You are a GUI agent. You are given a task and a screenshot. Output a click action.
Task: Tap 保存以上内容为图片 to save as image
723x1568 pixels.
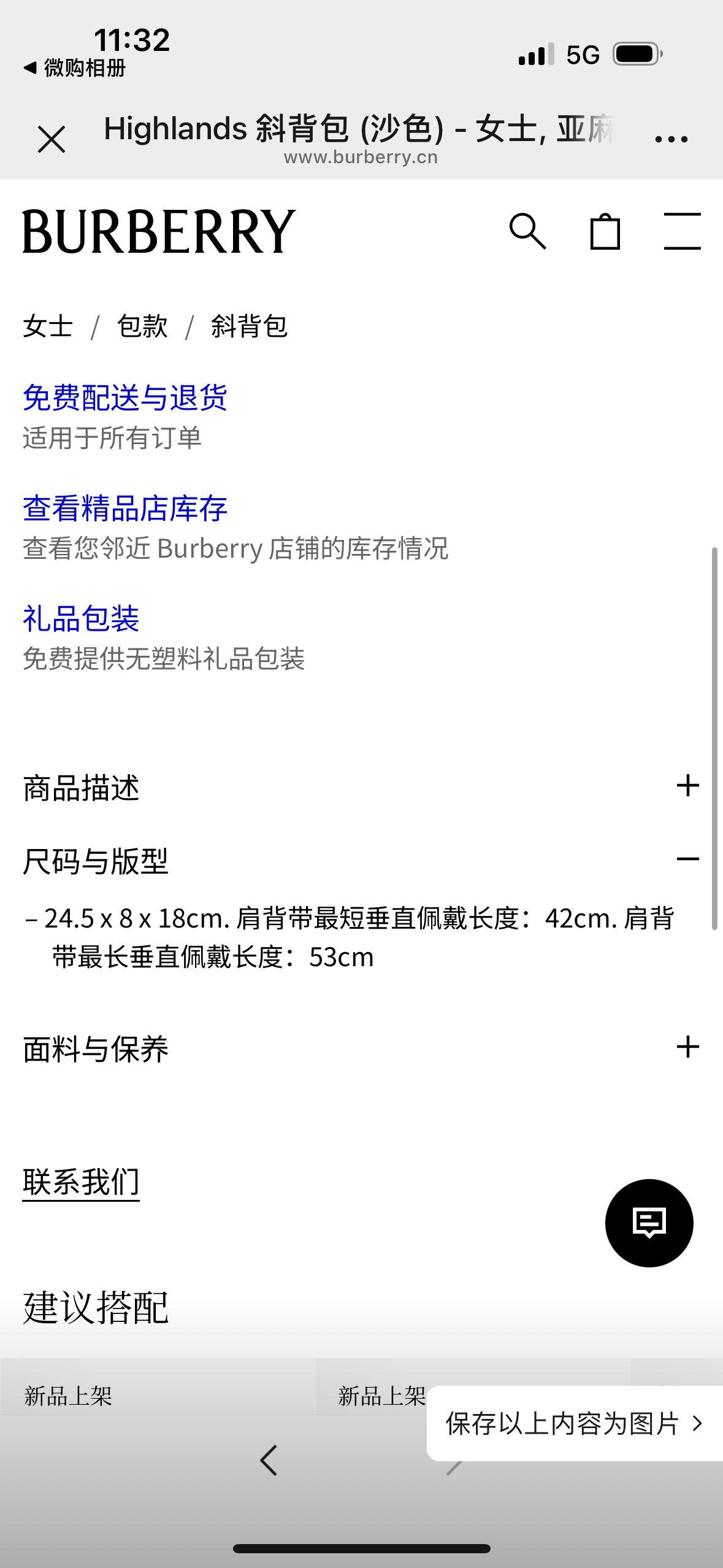point(574,1423)
